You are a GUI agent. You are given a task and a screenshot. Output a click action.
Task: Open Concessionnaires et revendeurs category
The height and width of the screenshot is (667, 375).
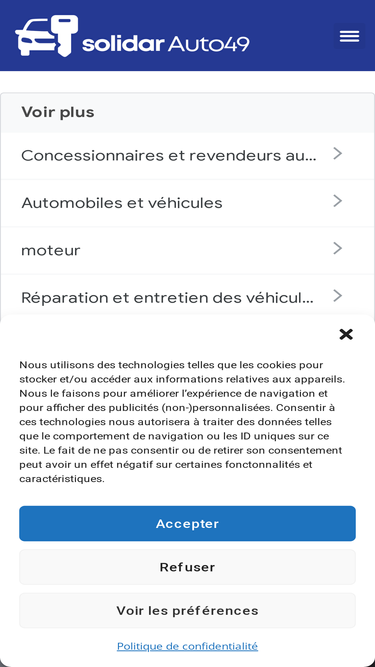188,156
